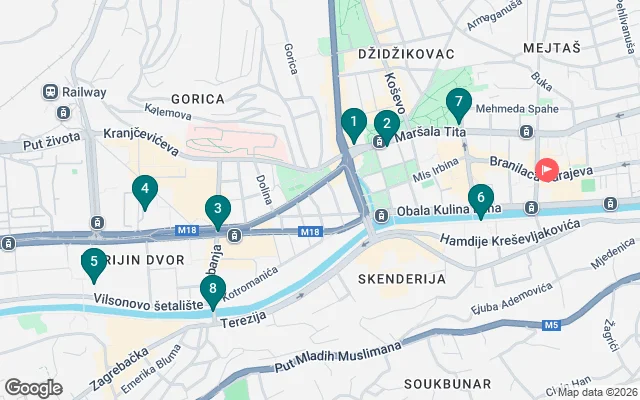Open map pin number 3
Viewport: 640px width, 400px height.
[x=217, y=210]
